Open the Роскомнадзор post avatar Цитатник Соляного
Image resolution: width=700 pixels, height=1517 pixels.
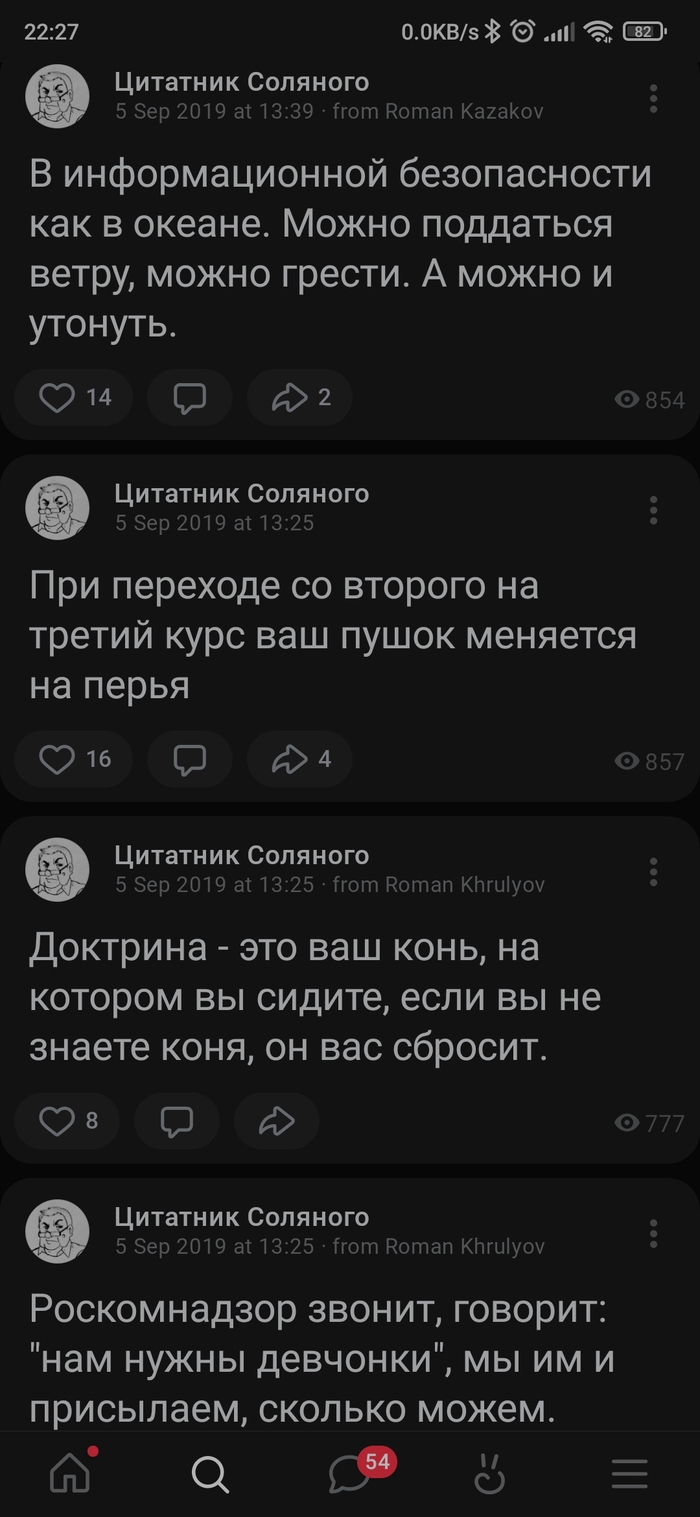coord(57,1231)
